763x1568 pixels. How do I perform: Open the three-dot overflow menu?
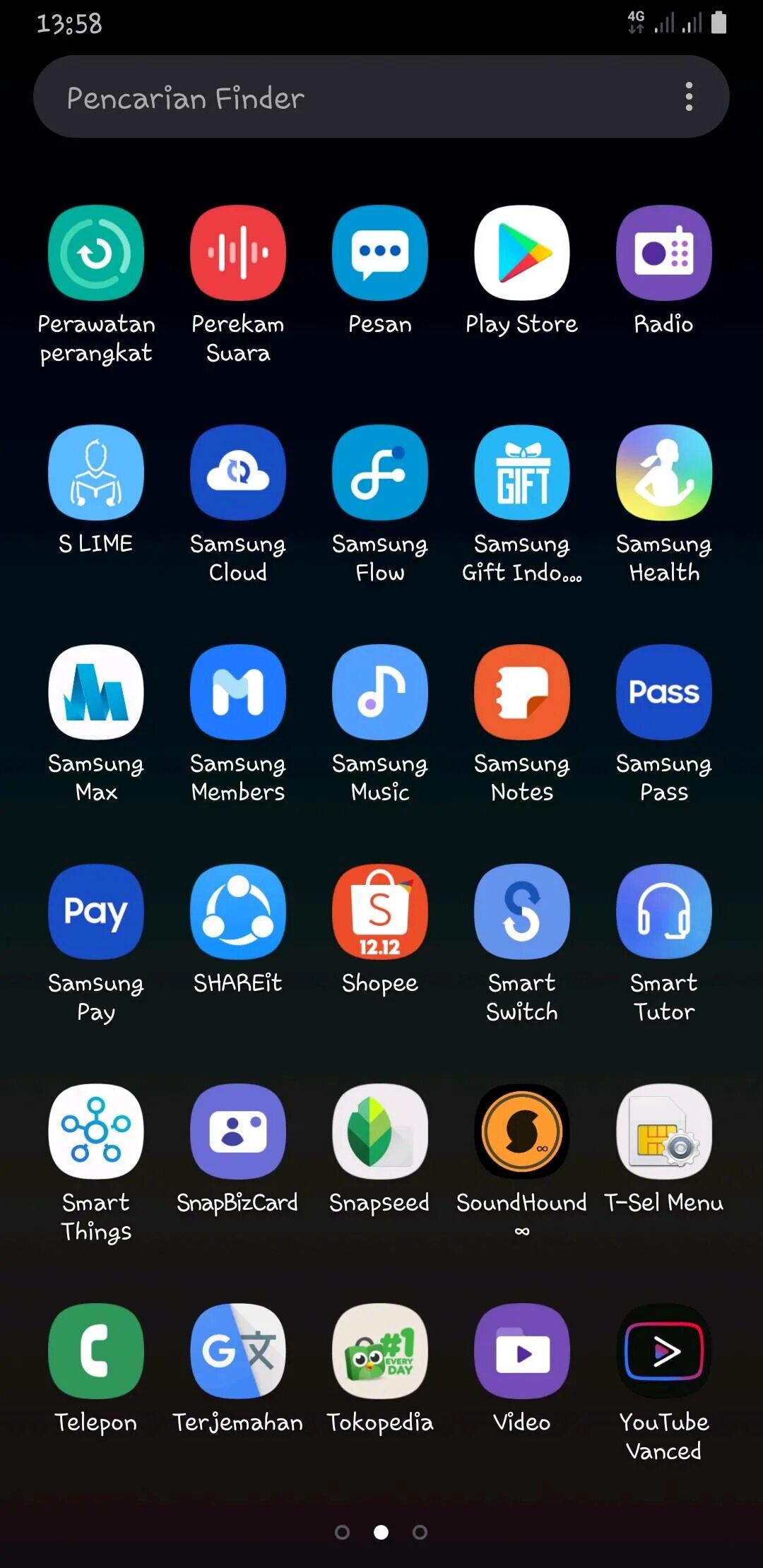coord(689,97)
